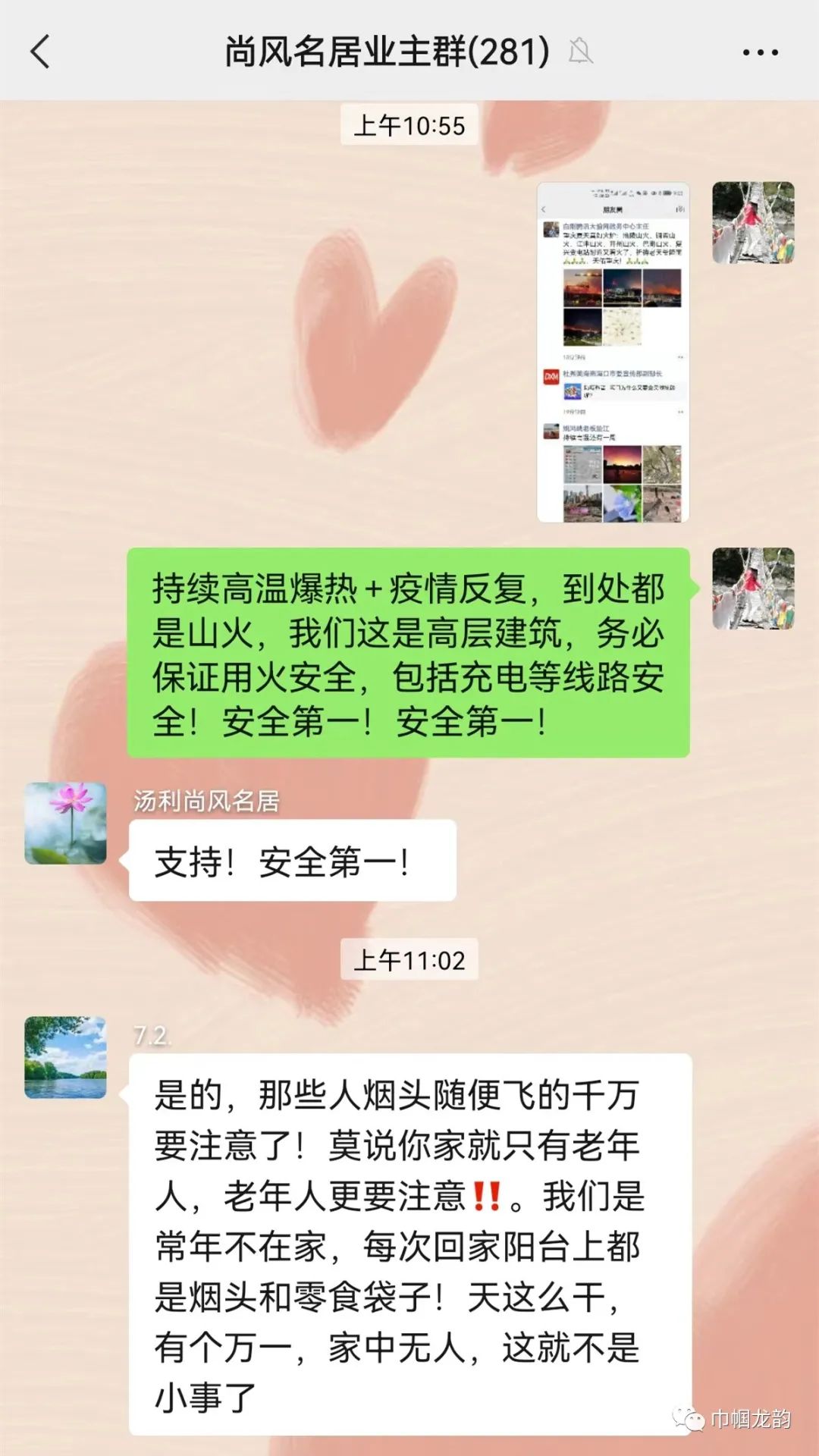The image size is (819, 1456).
Task: Open avatar of 汤利尚风名居
Action: (65, 824)
